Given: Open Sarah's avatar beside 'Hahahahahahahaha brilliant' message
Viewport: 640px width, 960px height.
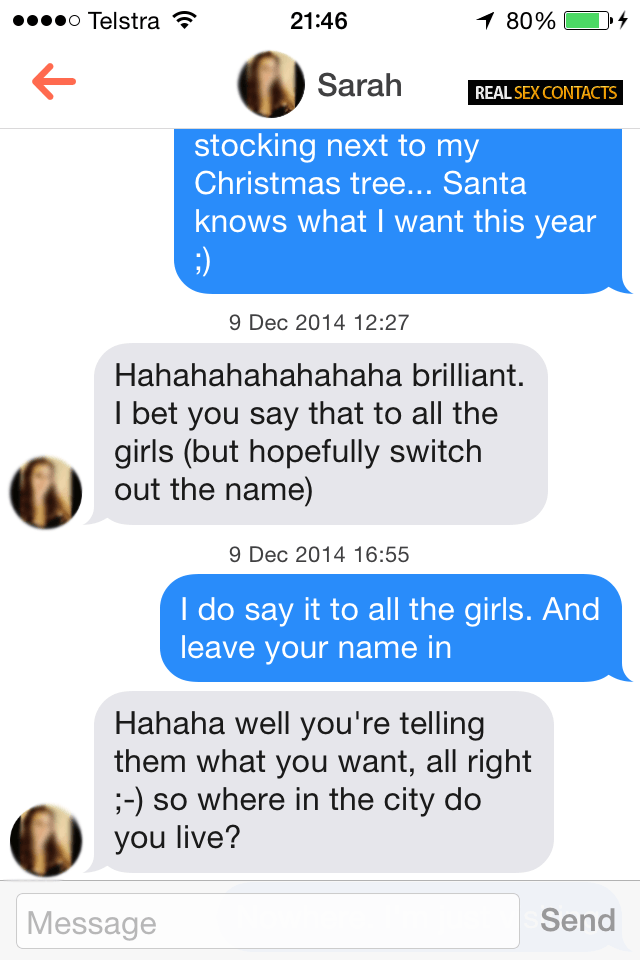Looking at the screenshot, I should [46, 493].
